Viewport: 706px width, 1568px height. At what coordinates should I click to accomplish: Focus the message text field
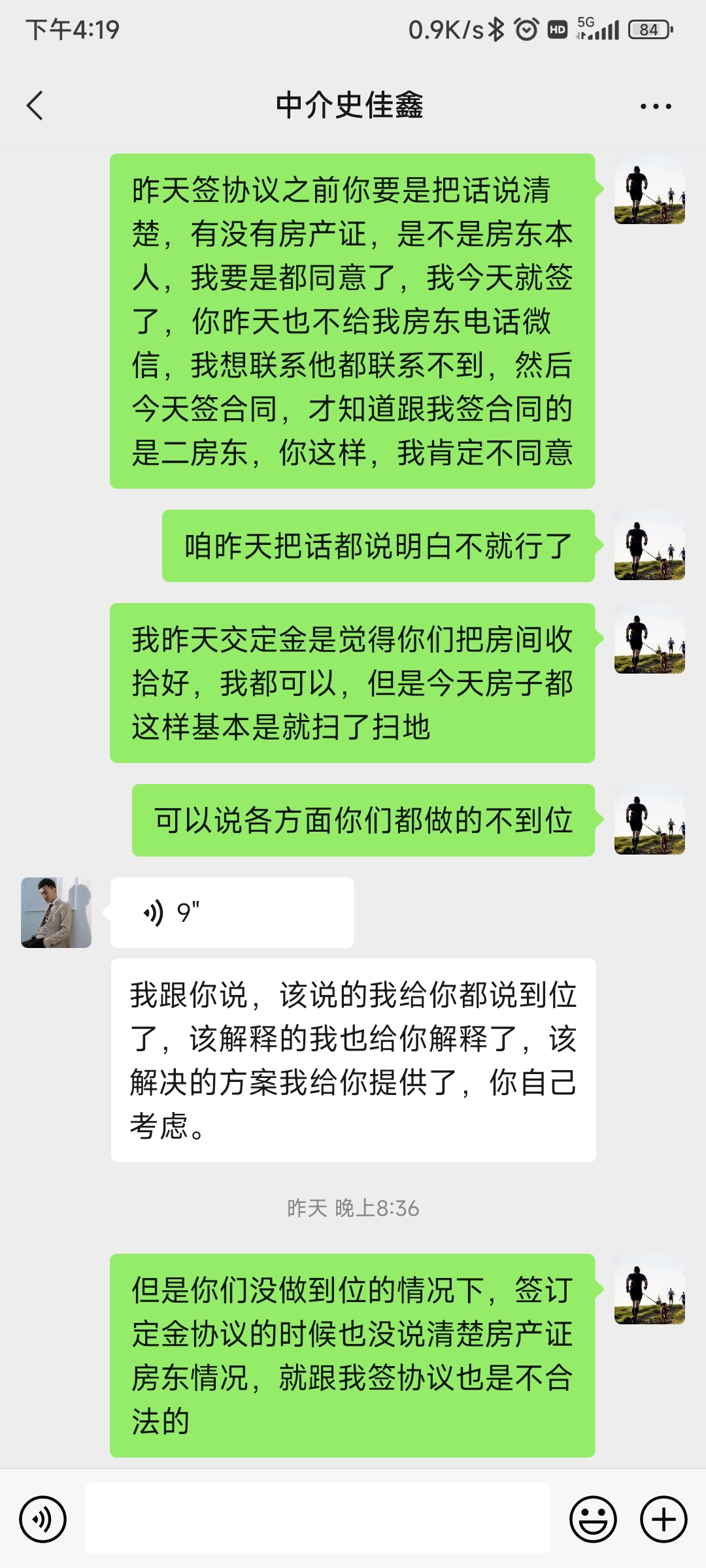click(x=318, y=1518)
